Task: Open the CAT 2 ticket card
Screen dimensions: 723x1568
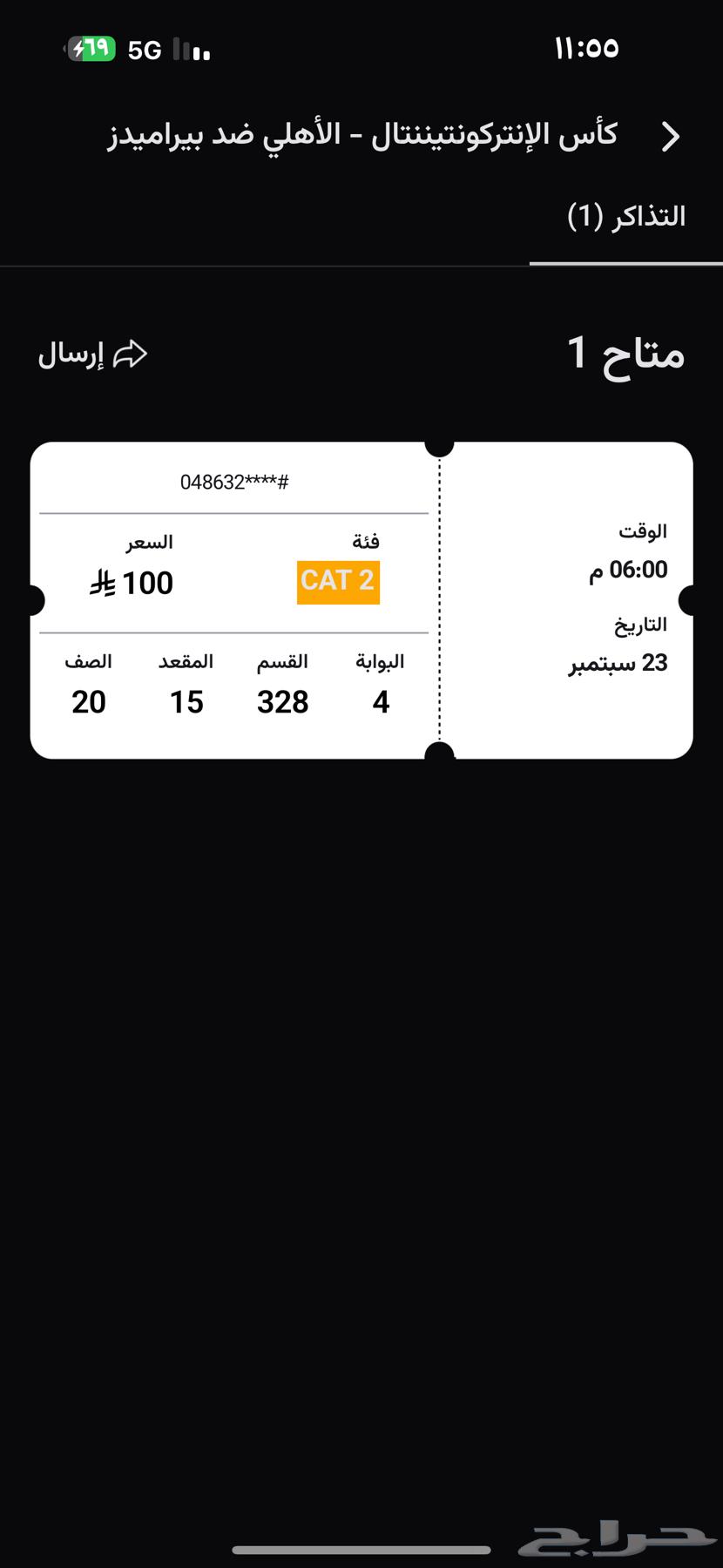Action: pos(361,600)
